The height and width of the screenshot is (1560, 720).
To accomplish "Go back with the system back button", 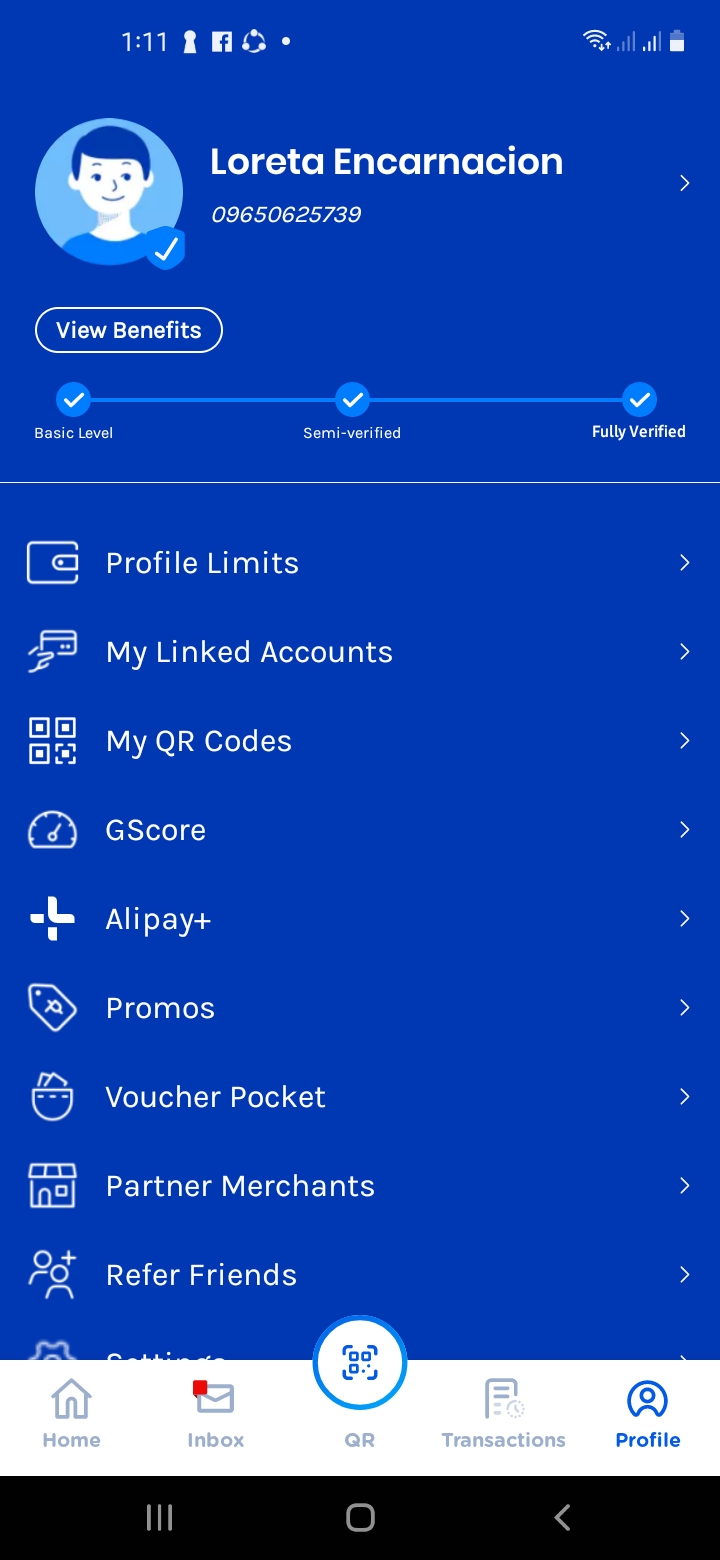I will pos(562,1518).
